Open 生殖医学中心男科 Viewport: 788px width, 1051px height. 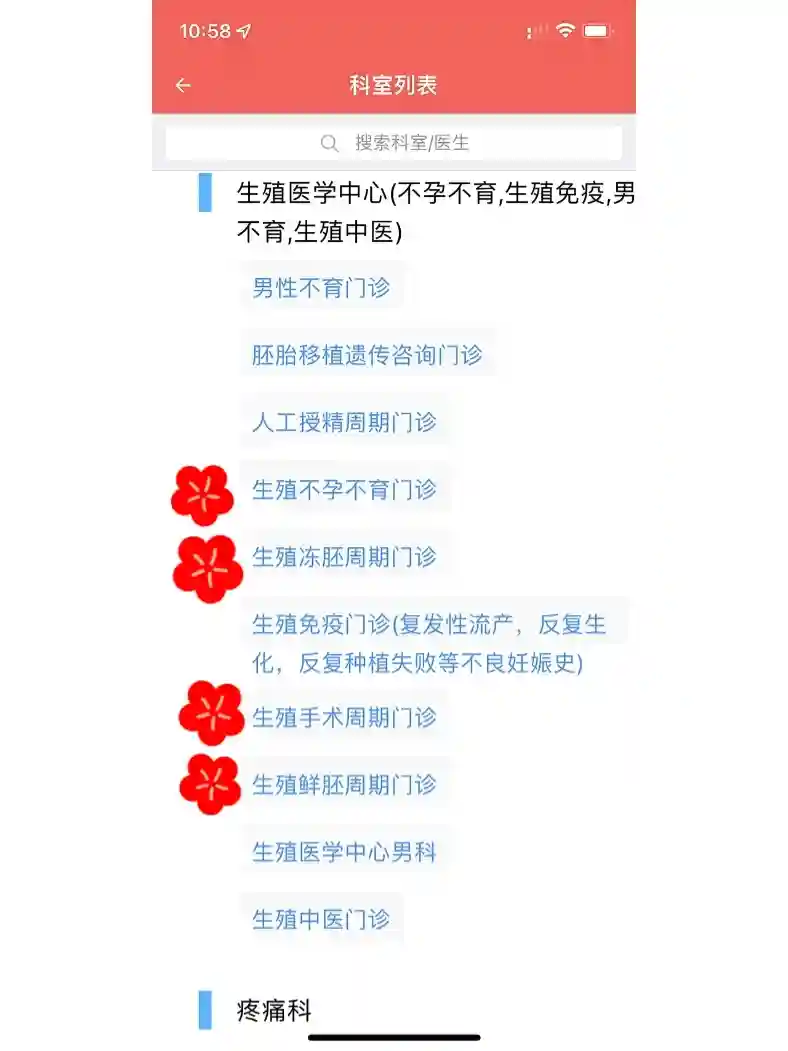click(x=344, y=852)
